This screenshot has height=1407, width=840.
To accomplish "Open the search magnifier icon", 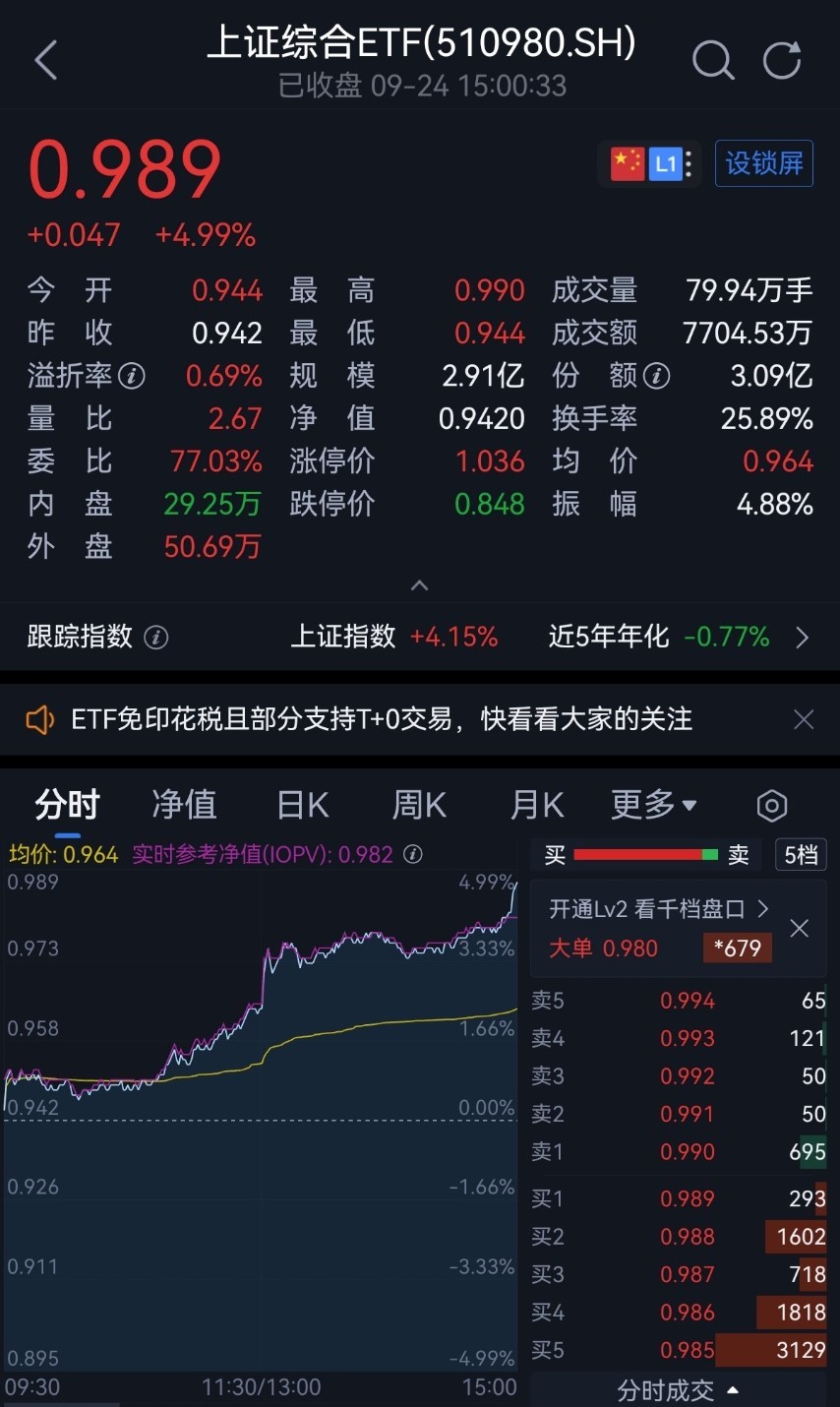I will coord(713,59).
